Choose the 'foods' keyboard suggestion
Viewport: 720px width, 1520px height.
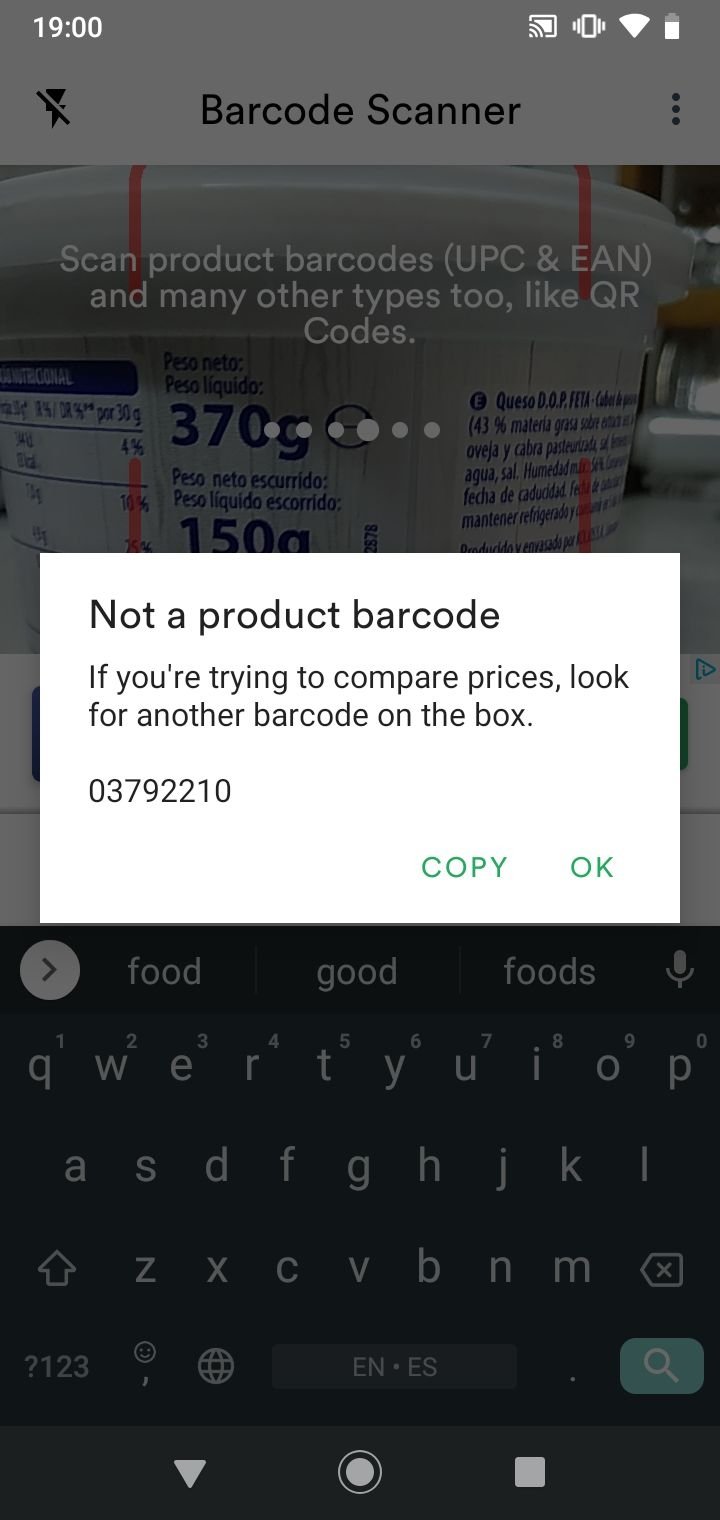549,971
